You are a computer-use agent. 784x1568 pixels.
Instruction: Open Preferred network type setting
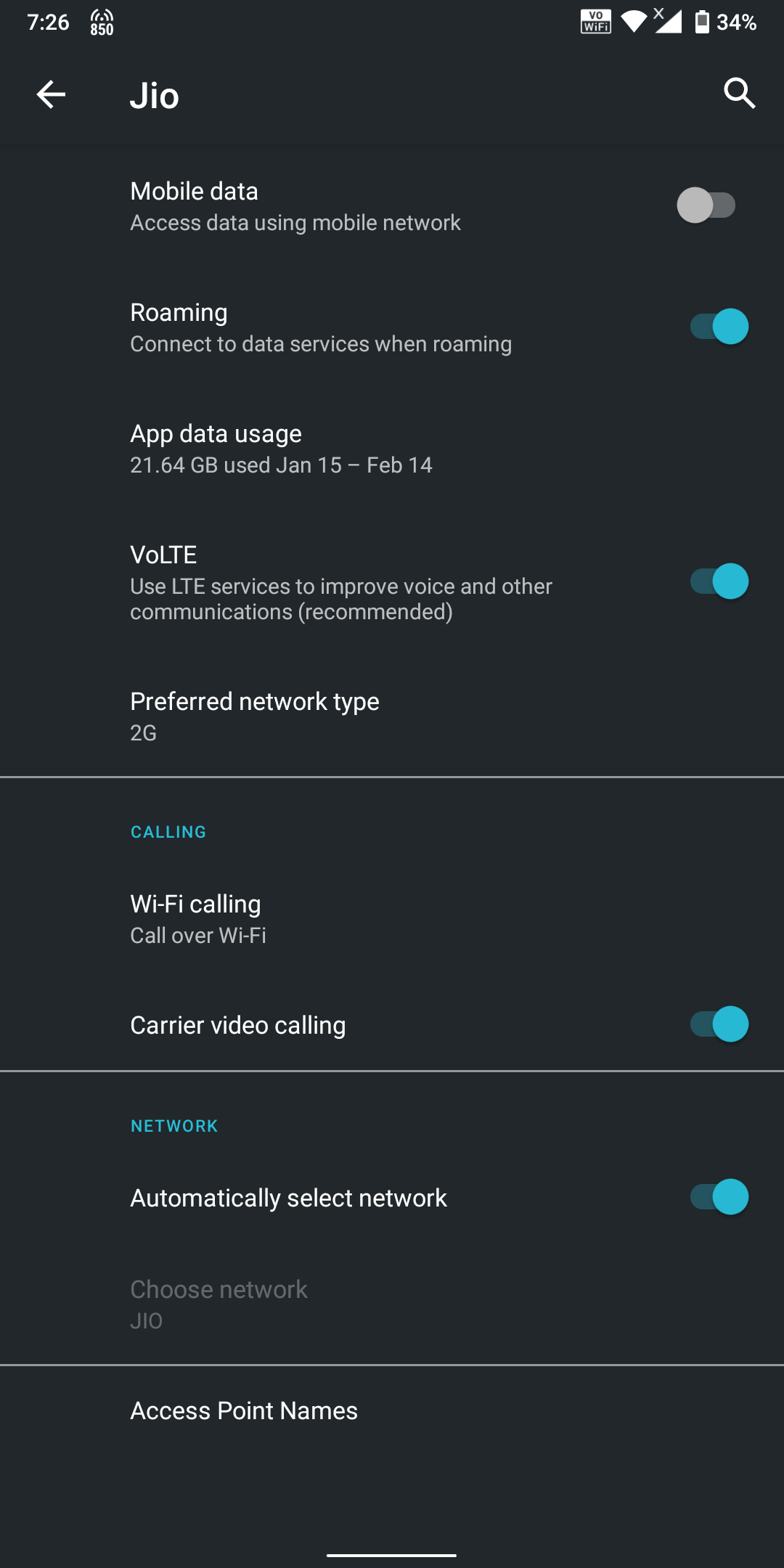click(x=254, y=716)
